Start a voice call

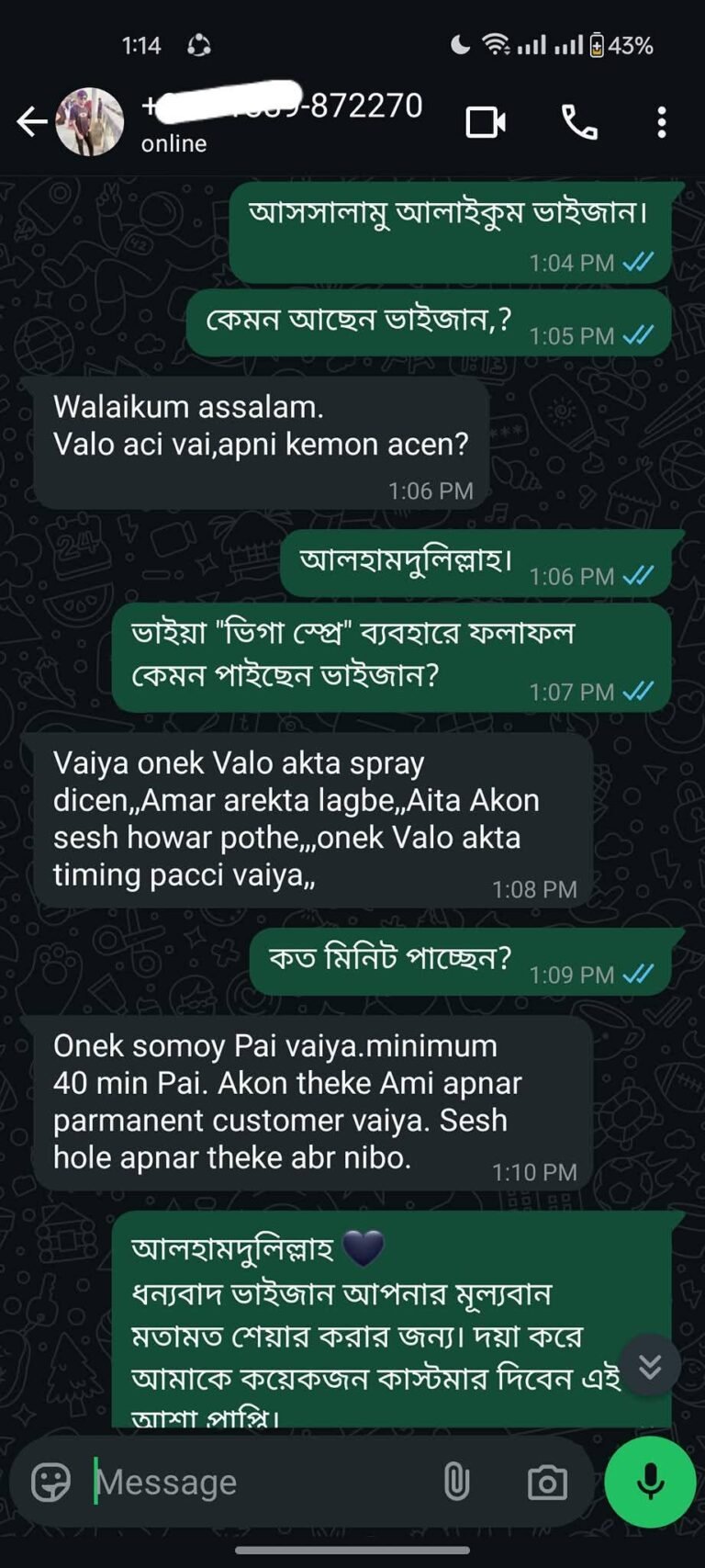tap(579, 122)
